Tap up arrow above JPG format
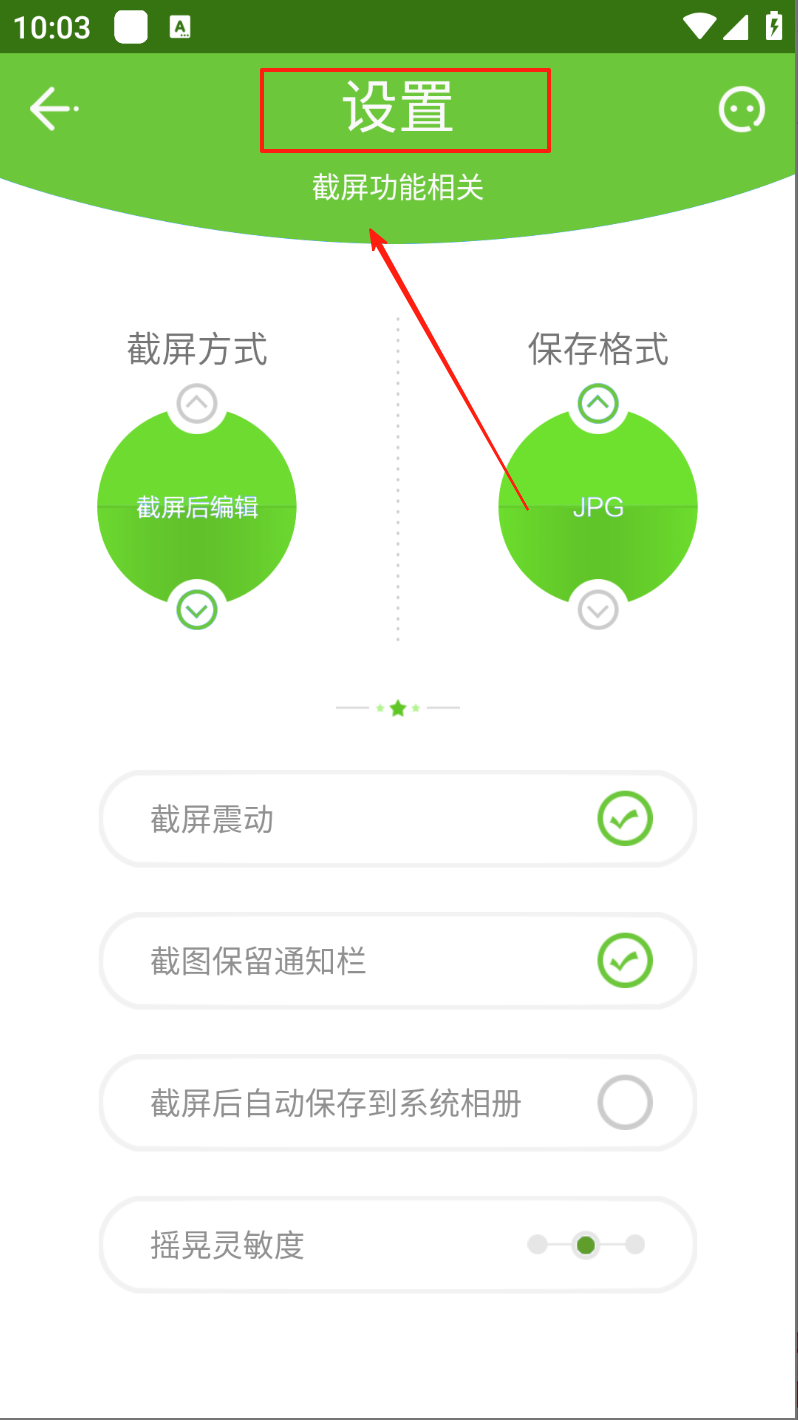This screenshot has height=1420, width=798. click(x=598, y=404)
